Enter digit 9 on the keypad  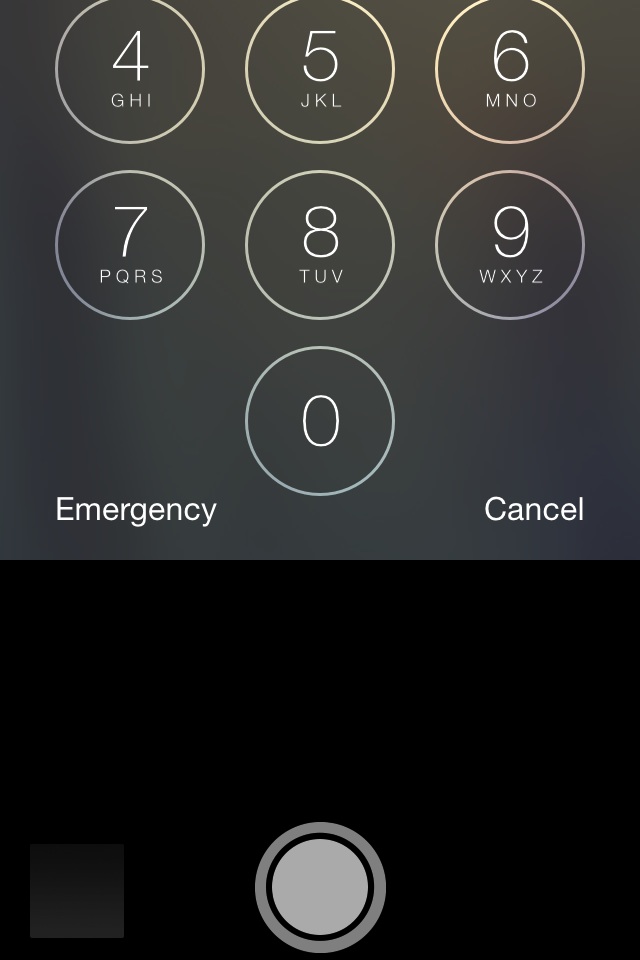510,244
